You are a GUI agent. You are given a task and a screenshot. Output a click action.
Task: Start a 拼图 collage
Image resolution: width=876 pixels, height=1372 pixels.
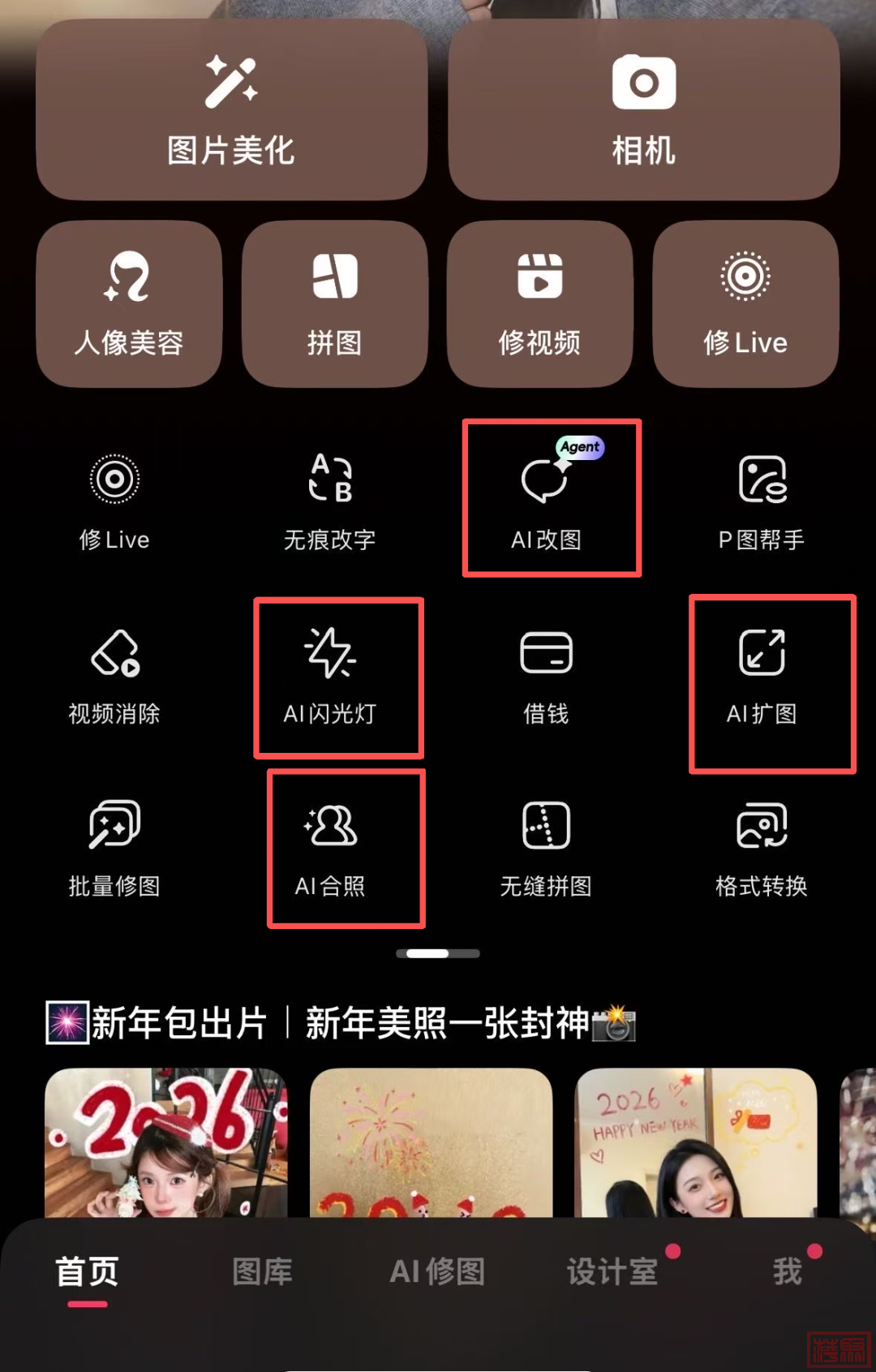[x=334, y=304]
